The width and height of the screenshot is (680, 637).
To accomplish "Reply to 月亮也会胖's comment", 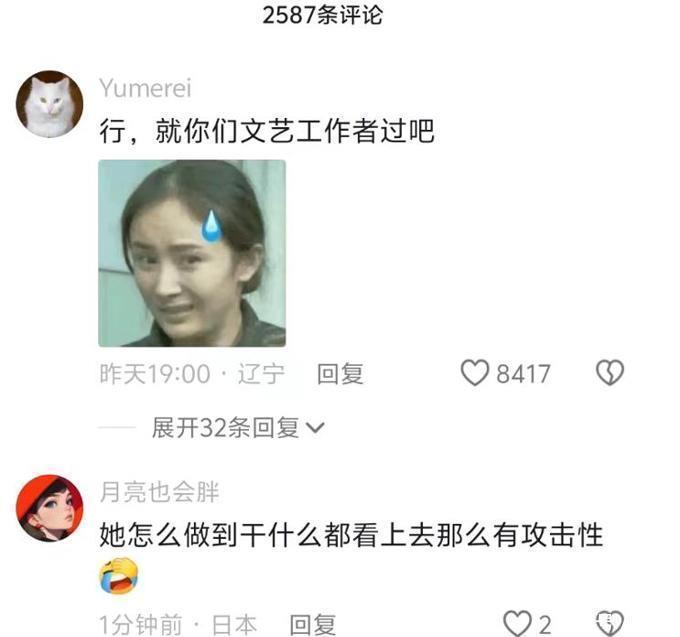I will click(x=313, y=625).
